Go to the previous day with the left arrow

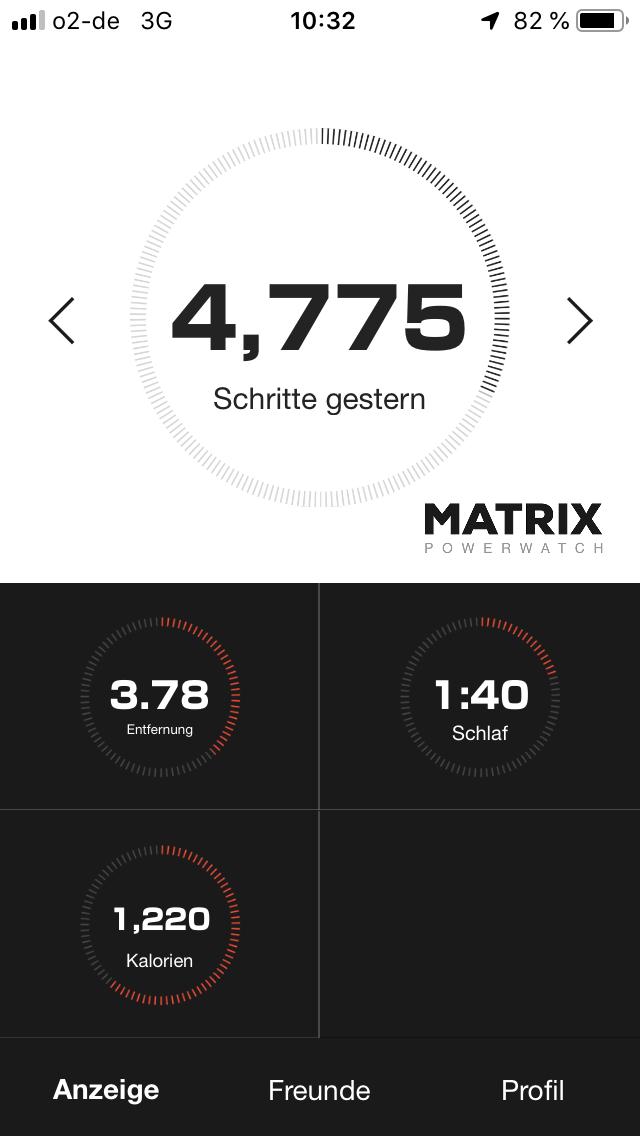point(62,321)
